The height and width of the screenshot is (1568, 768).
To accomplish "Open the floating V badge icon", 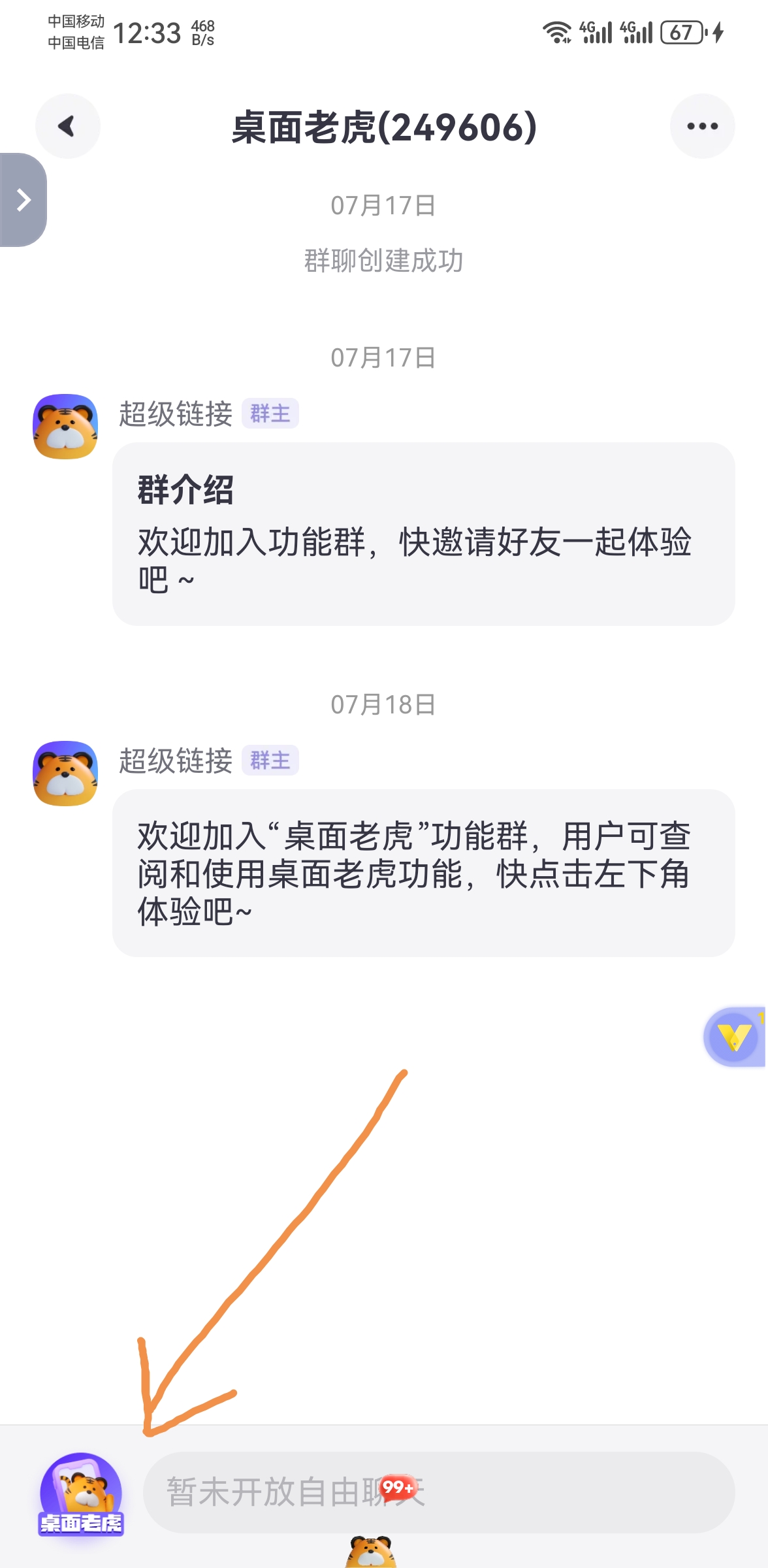I will click(x=735, y=1037).
